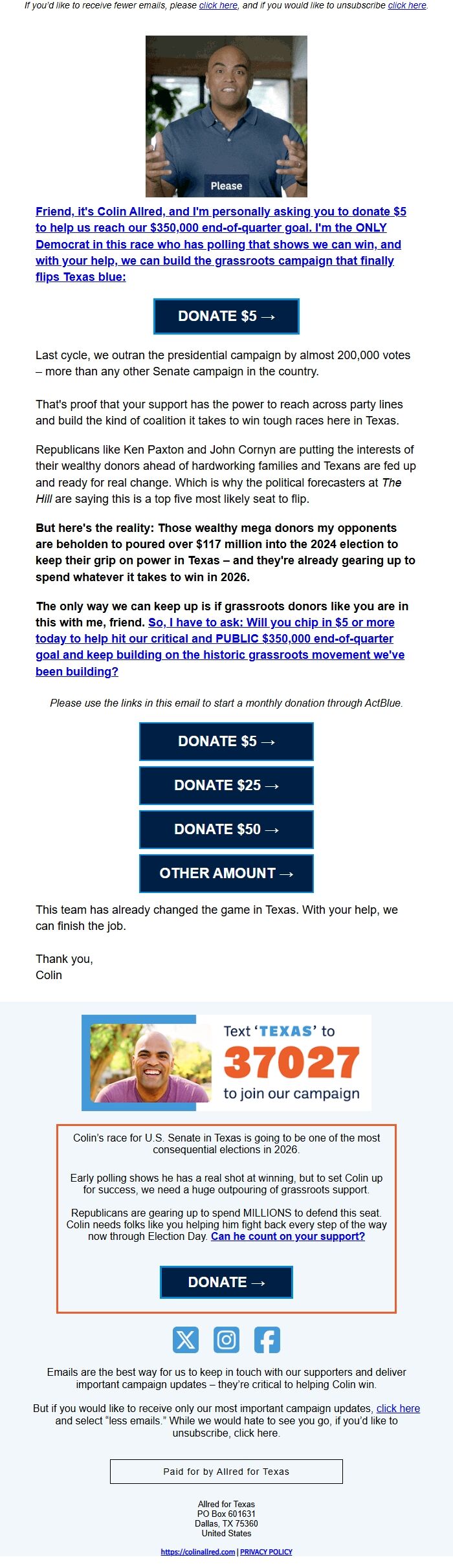Choose the DONATE $50 button
453x1568 pixels.
point(226,830)
